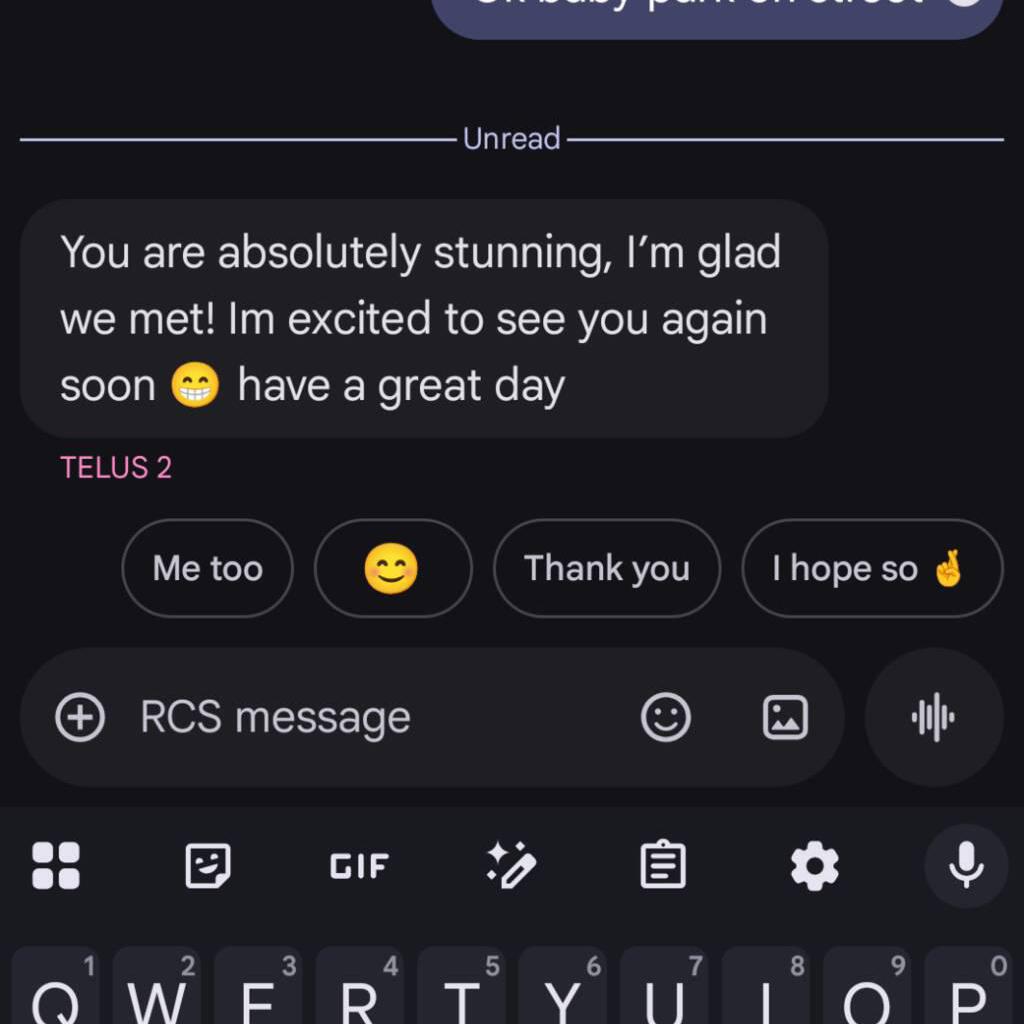The image size is (1024, 1024).
Task: Open the emoji picker in message bar
Action: click(x=666, y=717)
